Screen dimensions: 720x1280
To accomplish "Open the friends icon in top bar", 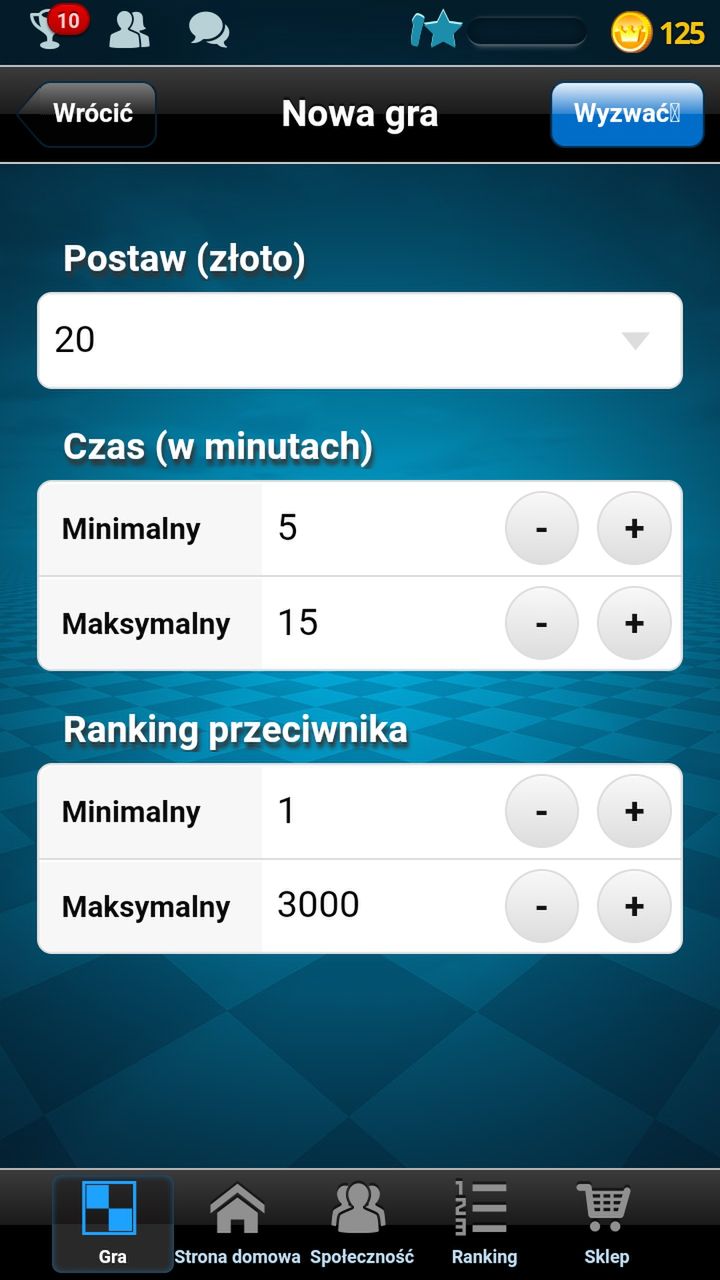I will (x=129, y=30).
